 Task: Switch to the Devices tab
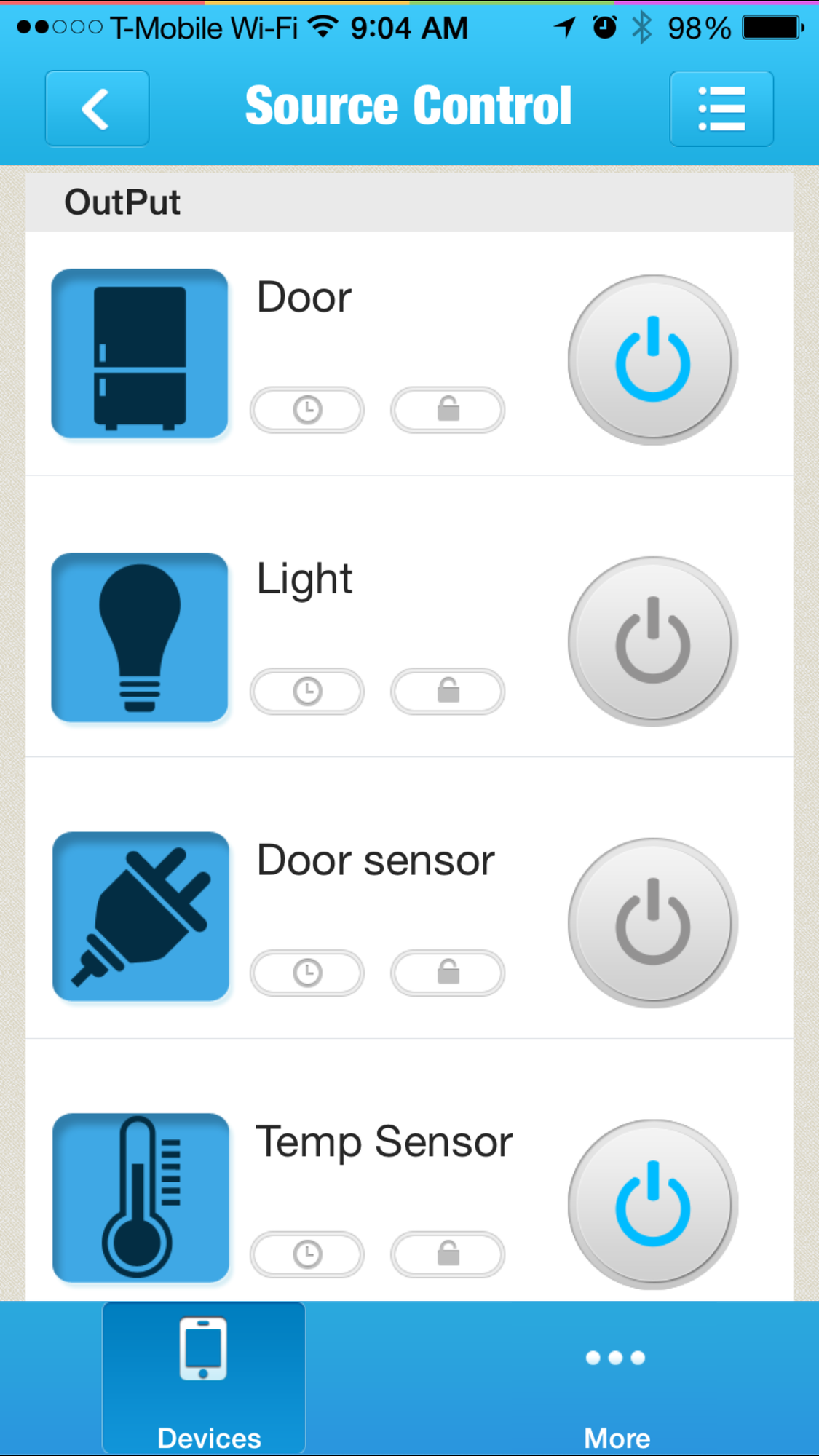pyautogui.click(x=204, y=1378)
